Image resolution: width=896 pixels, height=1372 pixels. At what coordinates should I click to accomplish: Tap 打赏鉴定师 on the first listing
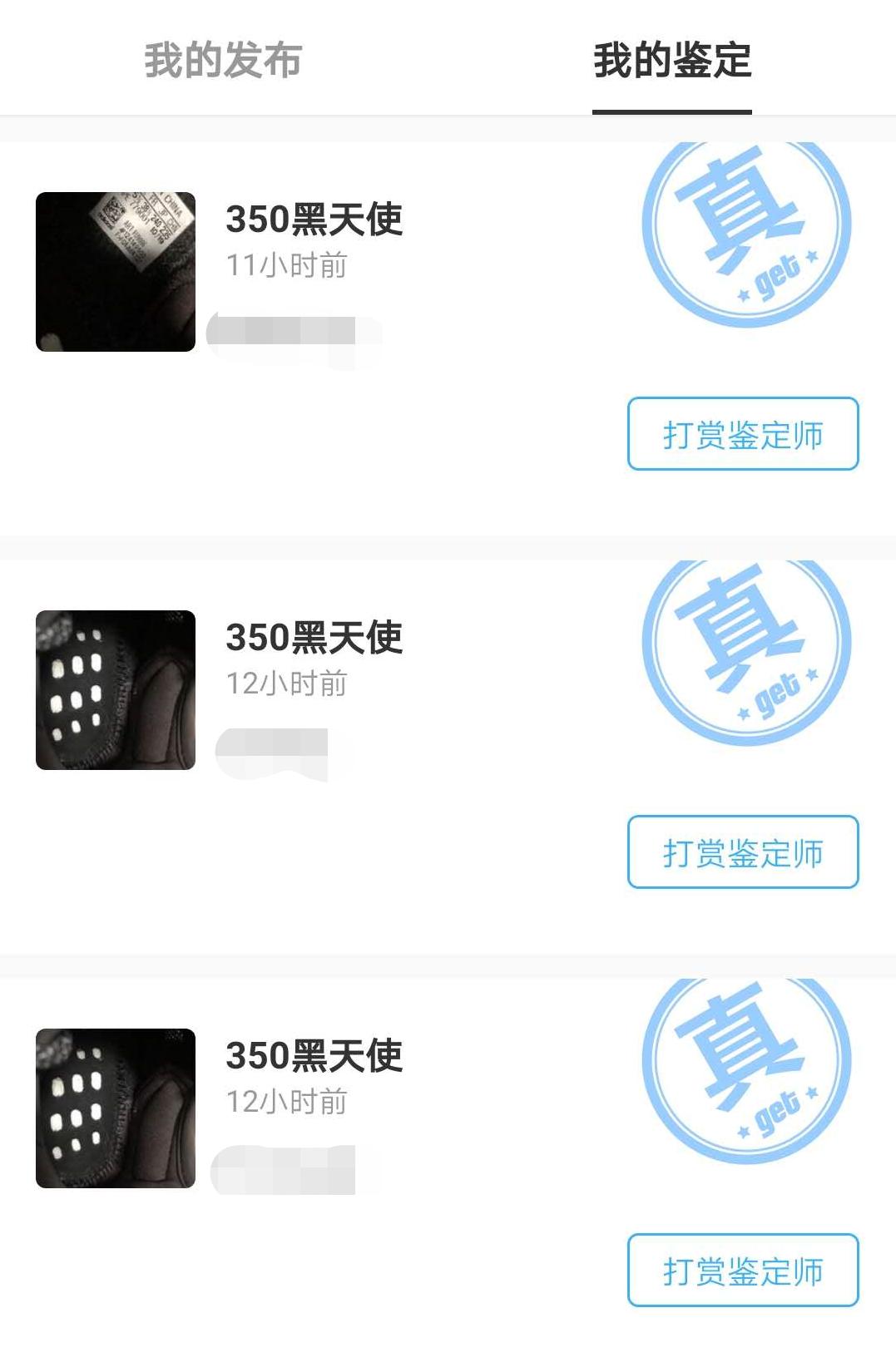pyautogui.click(x=743, y=434)
